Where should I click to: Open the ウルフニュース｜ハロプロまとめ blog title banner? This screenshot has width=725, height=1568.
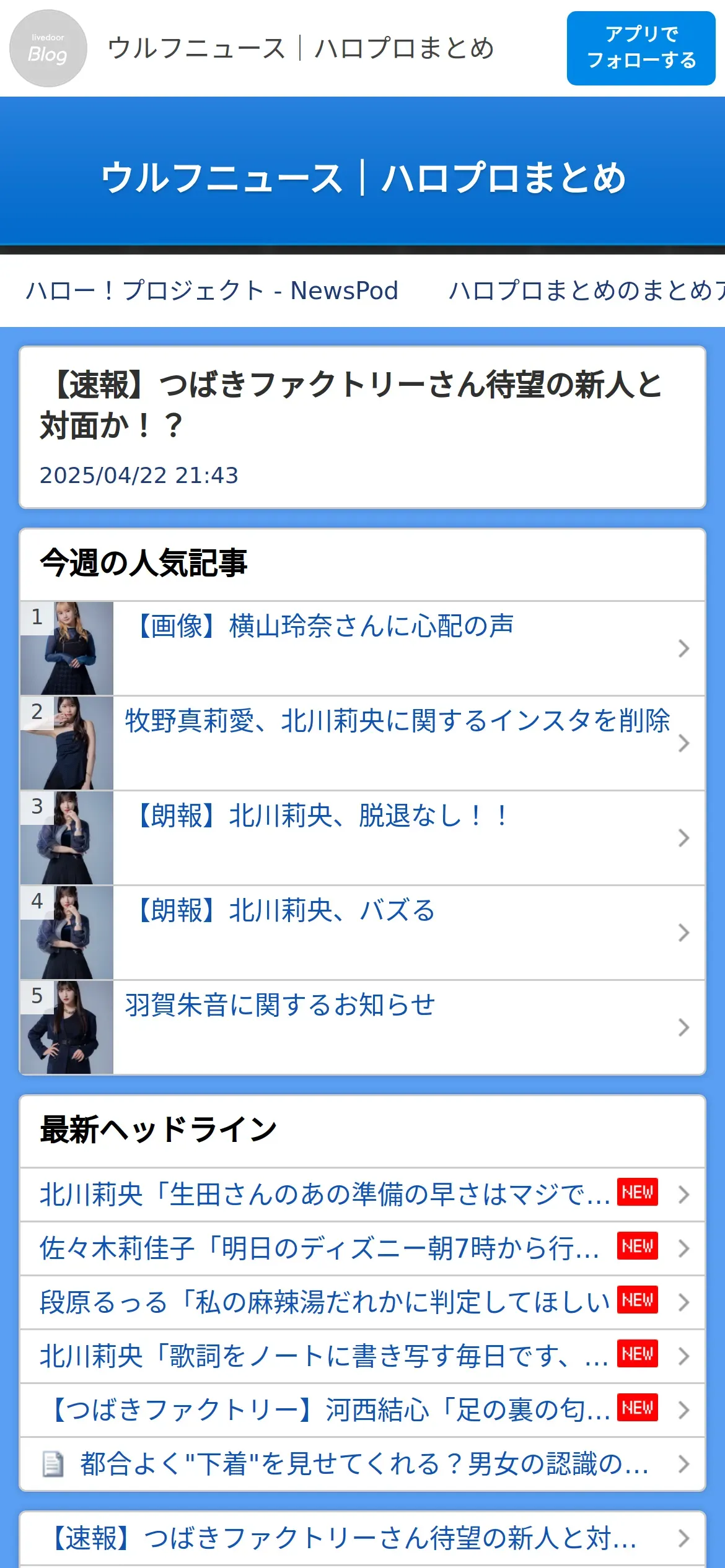click(x=362, y=178)
